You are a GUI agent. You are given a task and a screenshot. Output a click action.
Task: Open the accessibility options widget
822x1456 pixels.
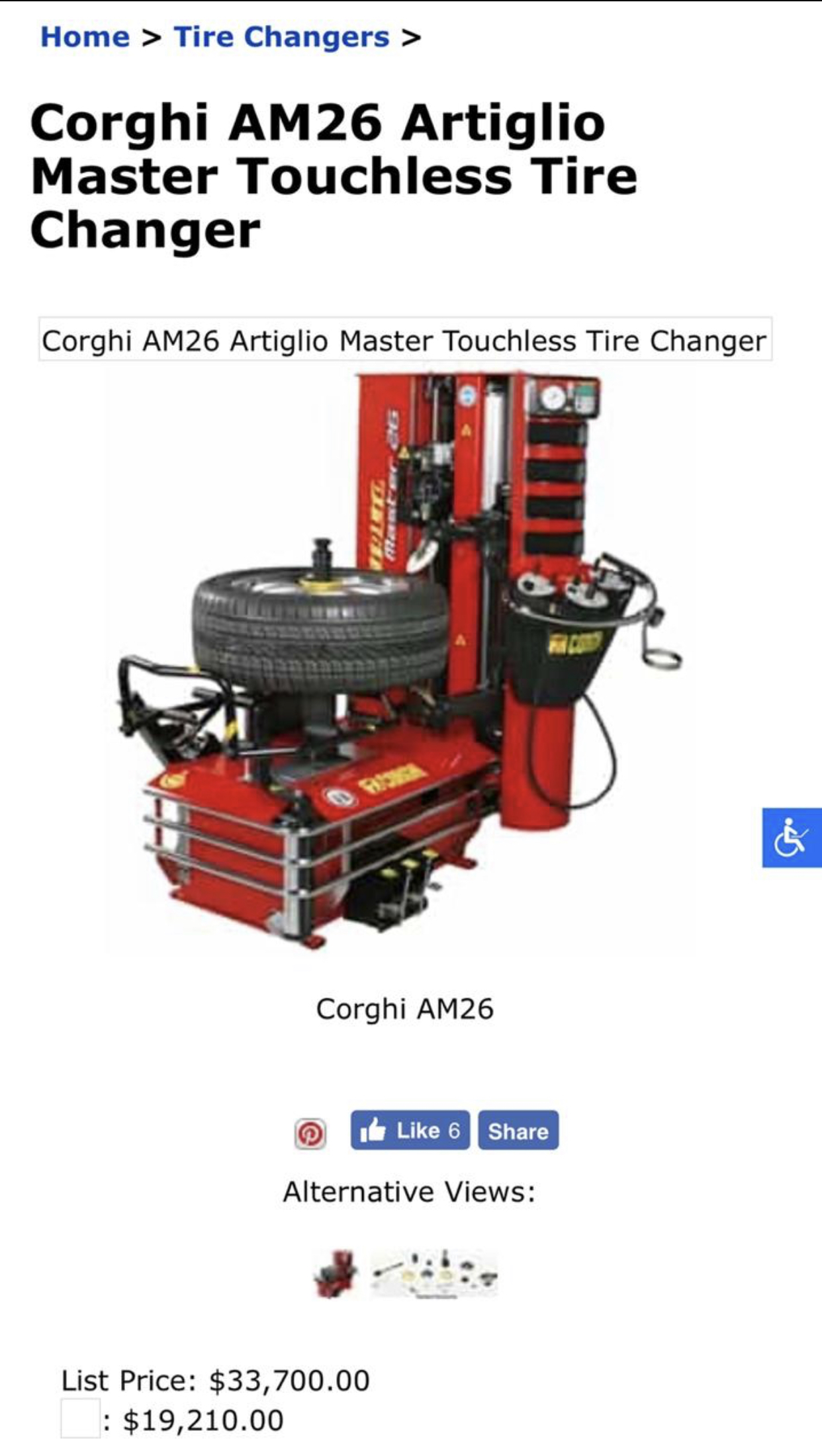(792, 837)
